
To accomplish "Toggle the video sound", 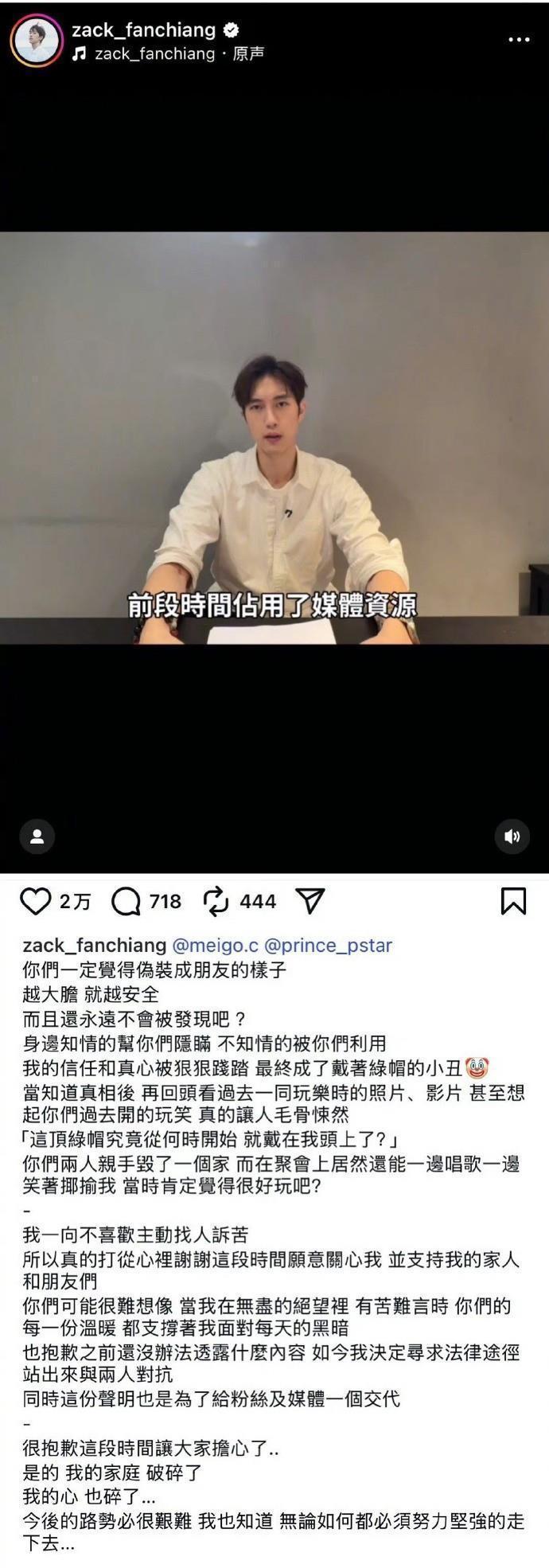I will click(x=512, y=837).
